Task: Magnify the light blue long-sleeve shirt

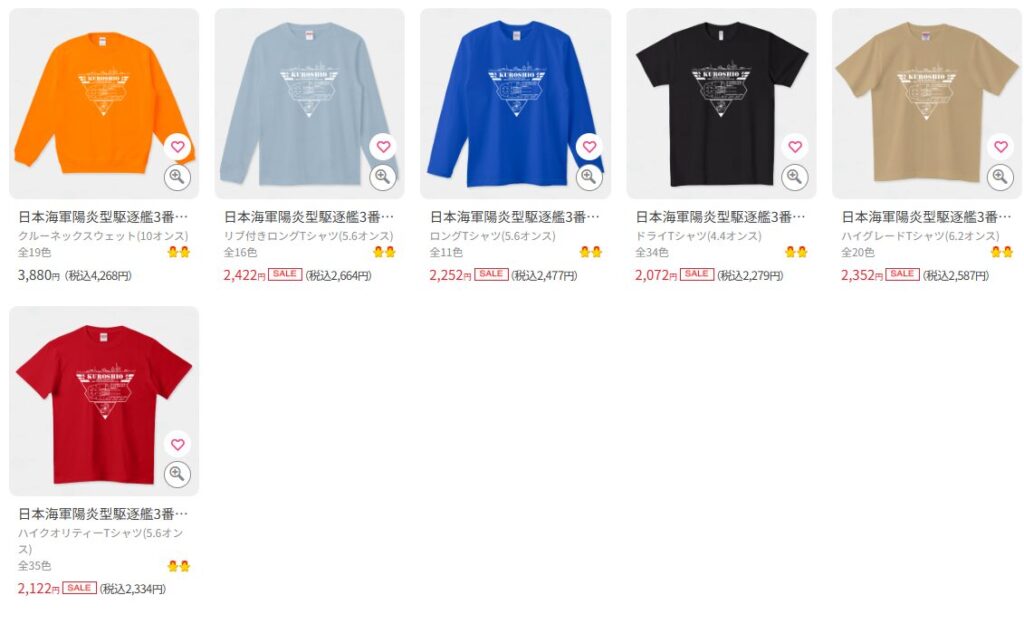Action: 383,178
